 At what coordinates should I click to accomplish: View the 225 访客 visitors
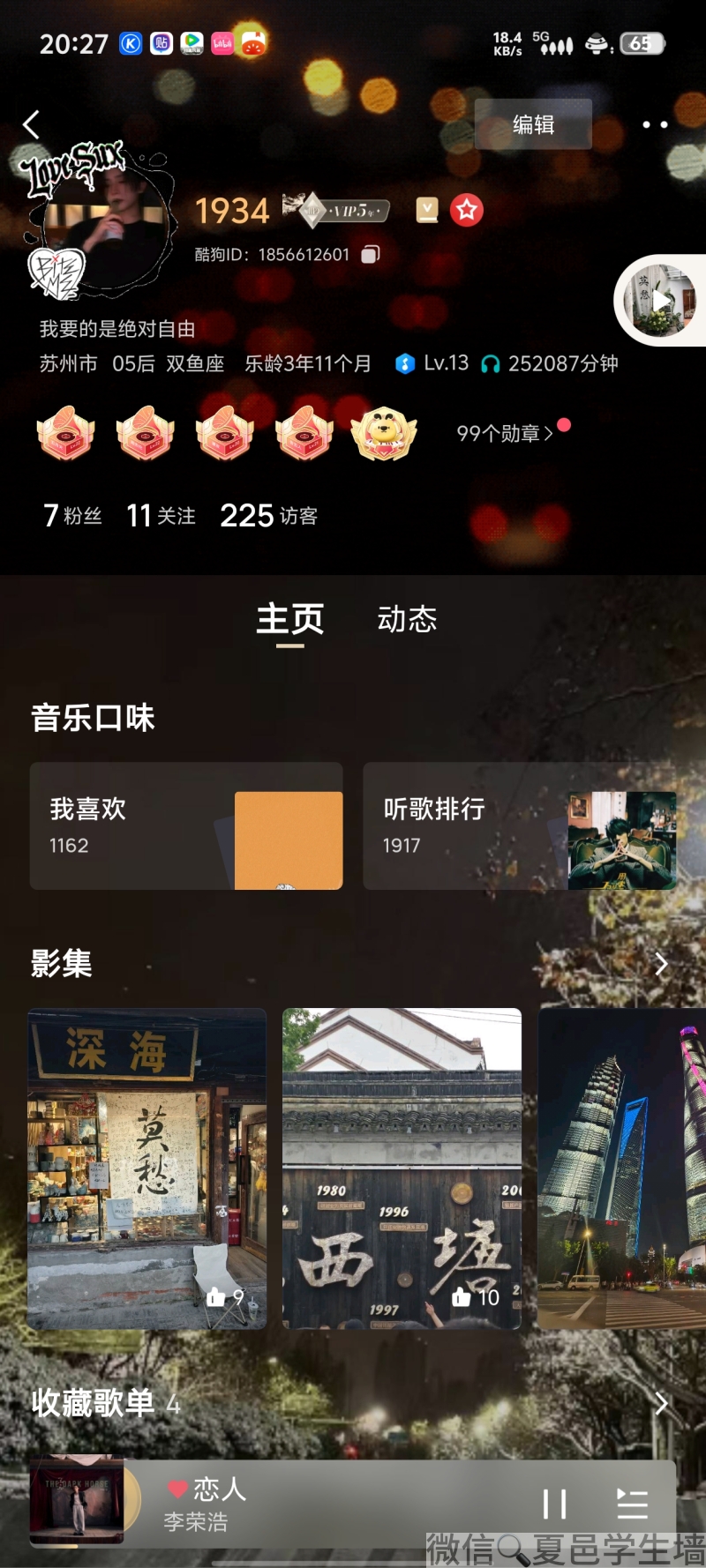tap(268, 515)
